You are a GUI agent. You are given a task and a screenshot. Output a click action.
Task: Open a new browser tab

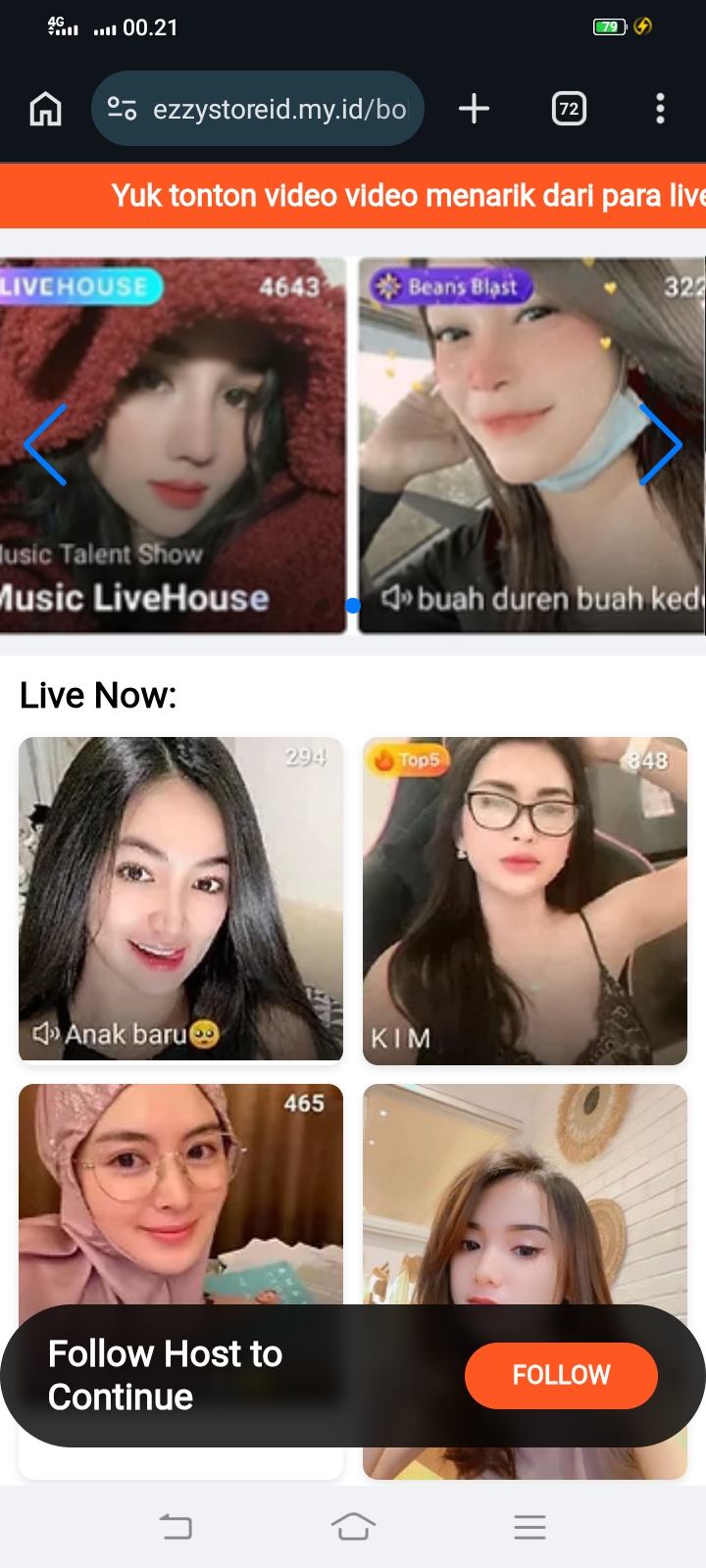[x=474, y=109]
